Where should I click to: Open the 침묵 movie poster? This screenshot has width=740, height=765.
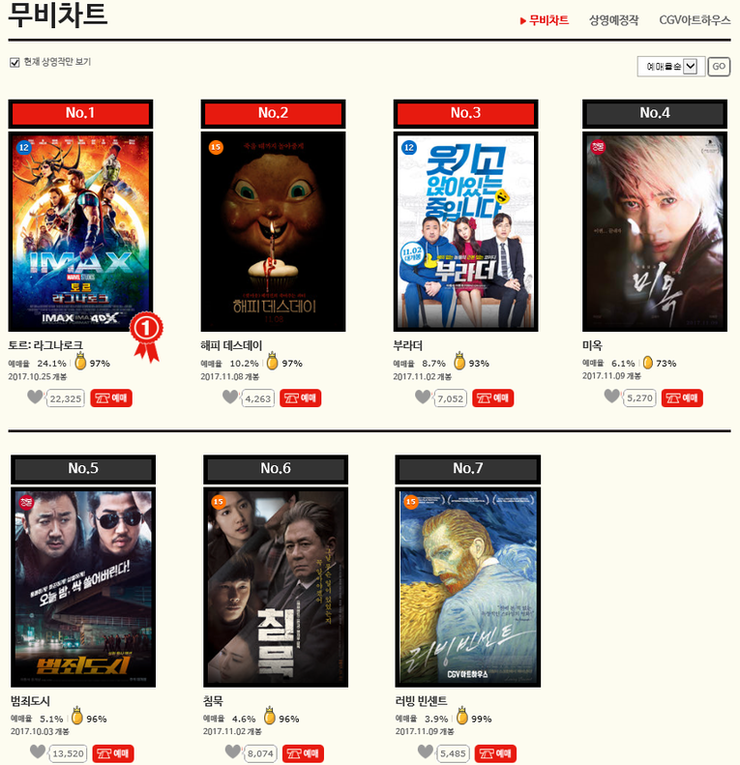[275, 587]
